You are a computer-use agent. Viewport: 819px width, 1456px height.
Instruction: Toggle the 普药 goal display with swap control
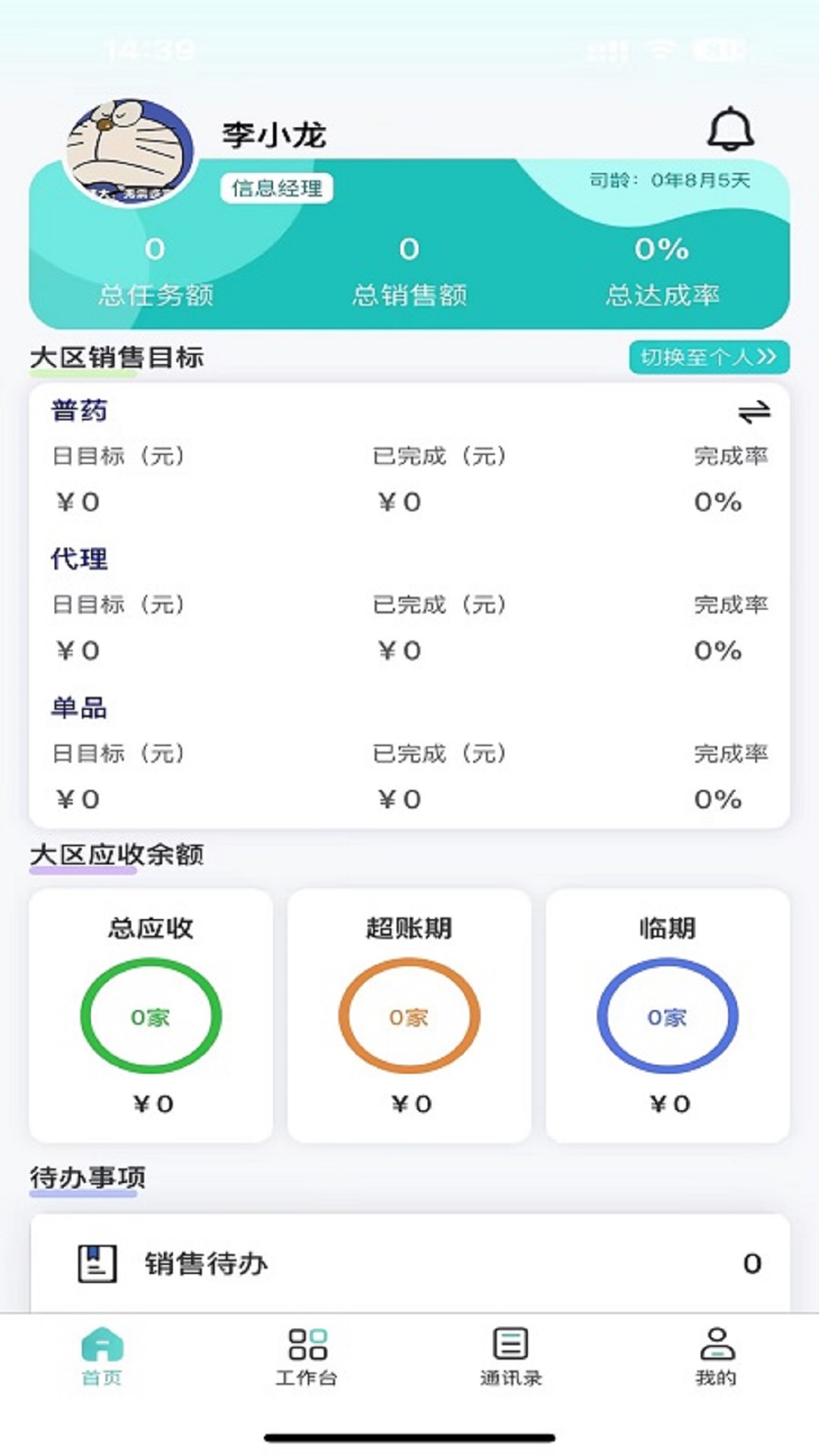point(753,412)
